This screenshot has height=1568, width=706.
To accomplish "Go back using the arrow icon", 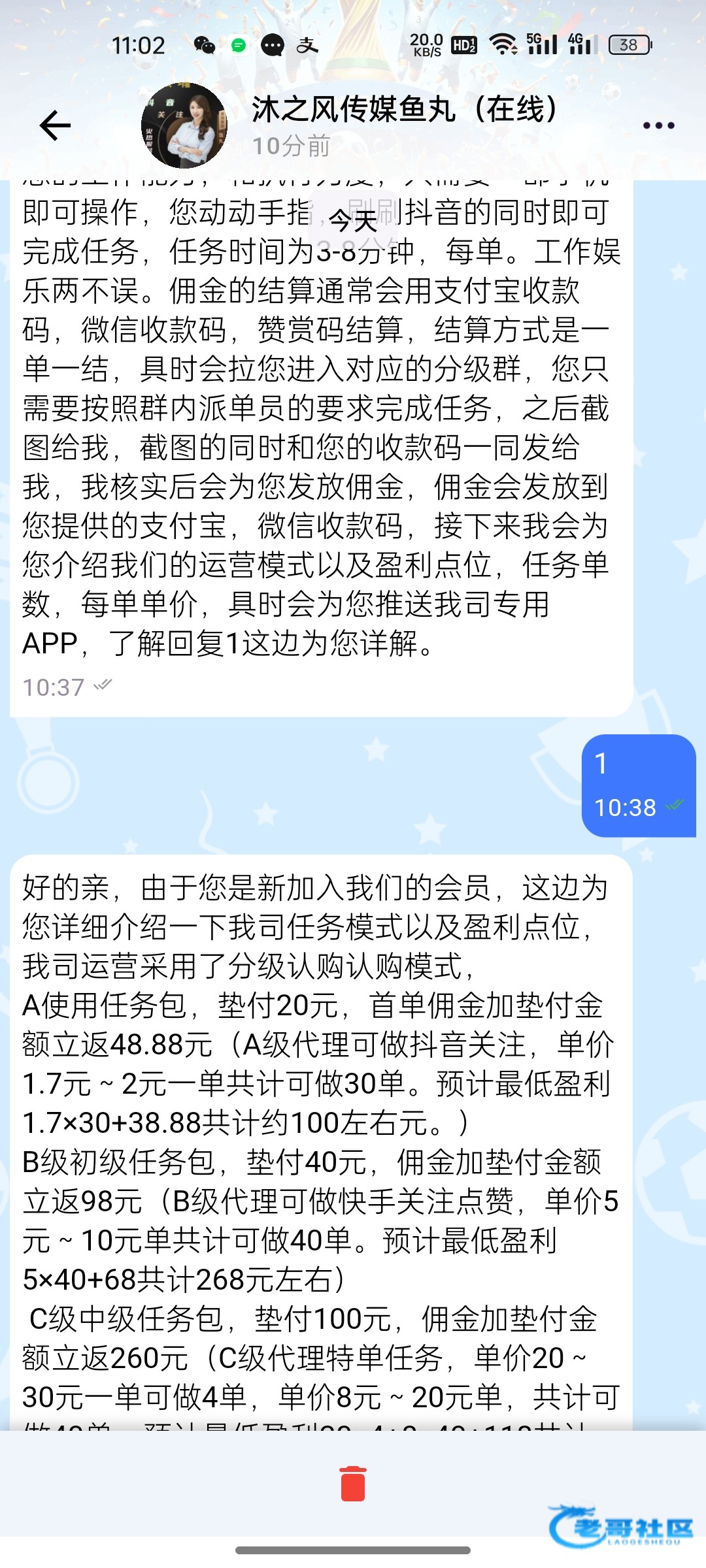I will tap(55, 125).
